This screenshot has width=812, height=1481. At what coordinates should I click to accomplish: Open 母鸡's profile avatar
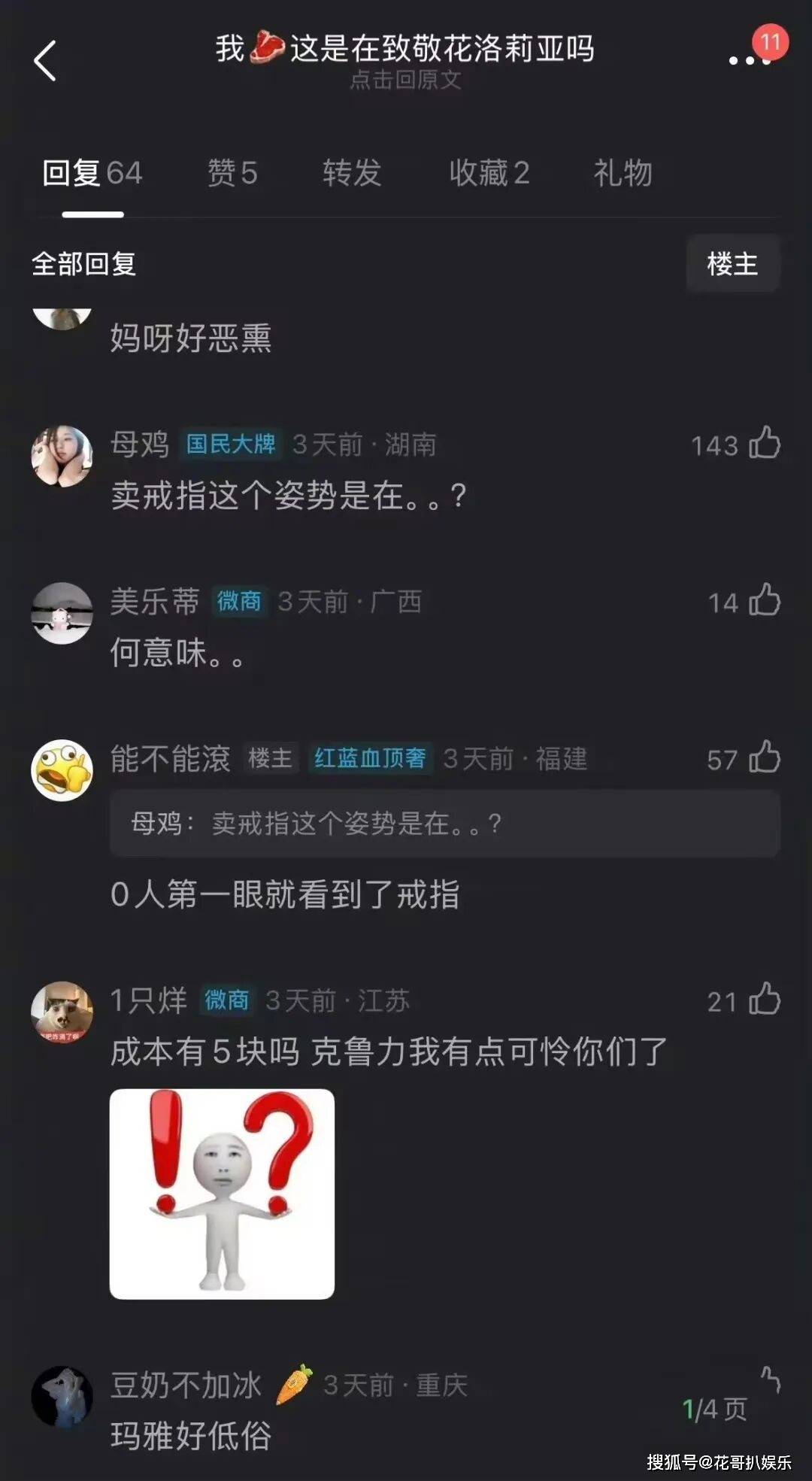tap(62, 457)
